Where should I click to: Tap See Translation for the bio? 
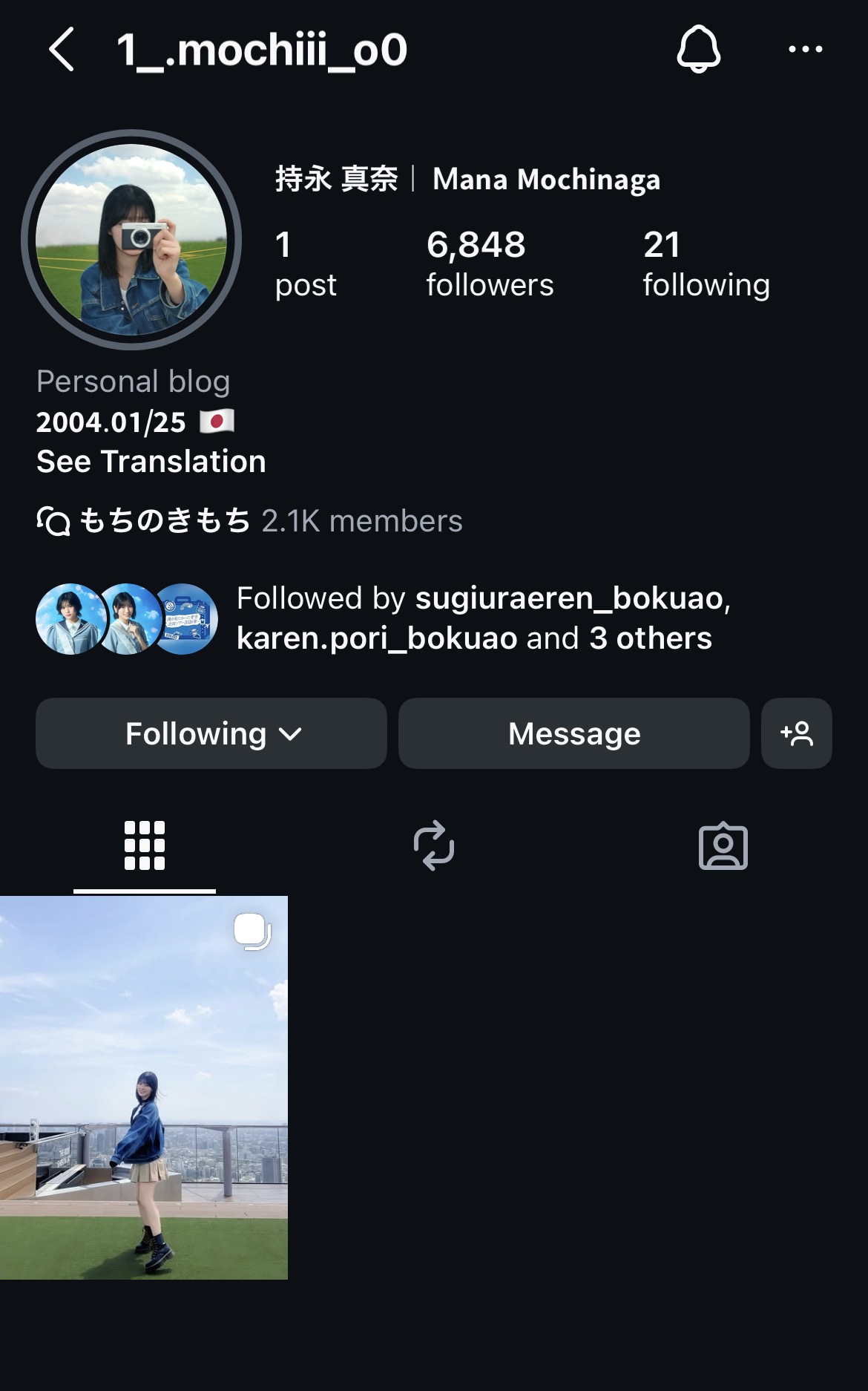coord(151,462)
